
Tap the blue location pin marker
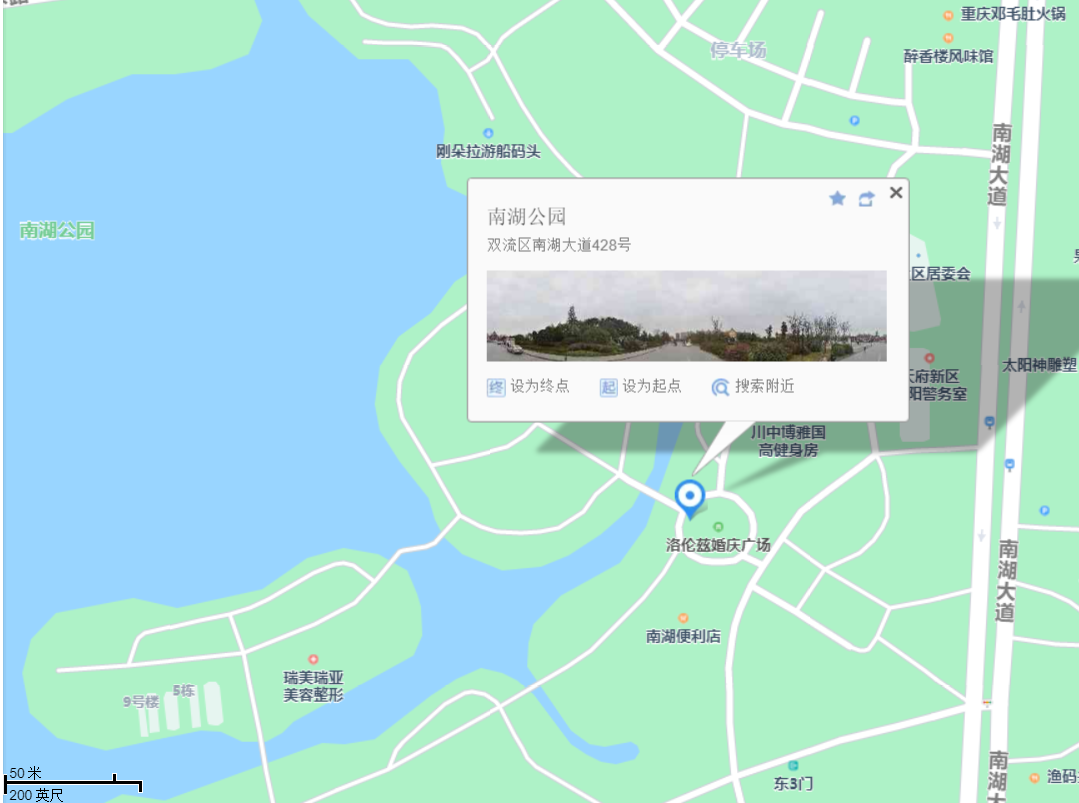[x=690, y=497]
